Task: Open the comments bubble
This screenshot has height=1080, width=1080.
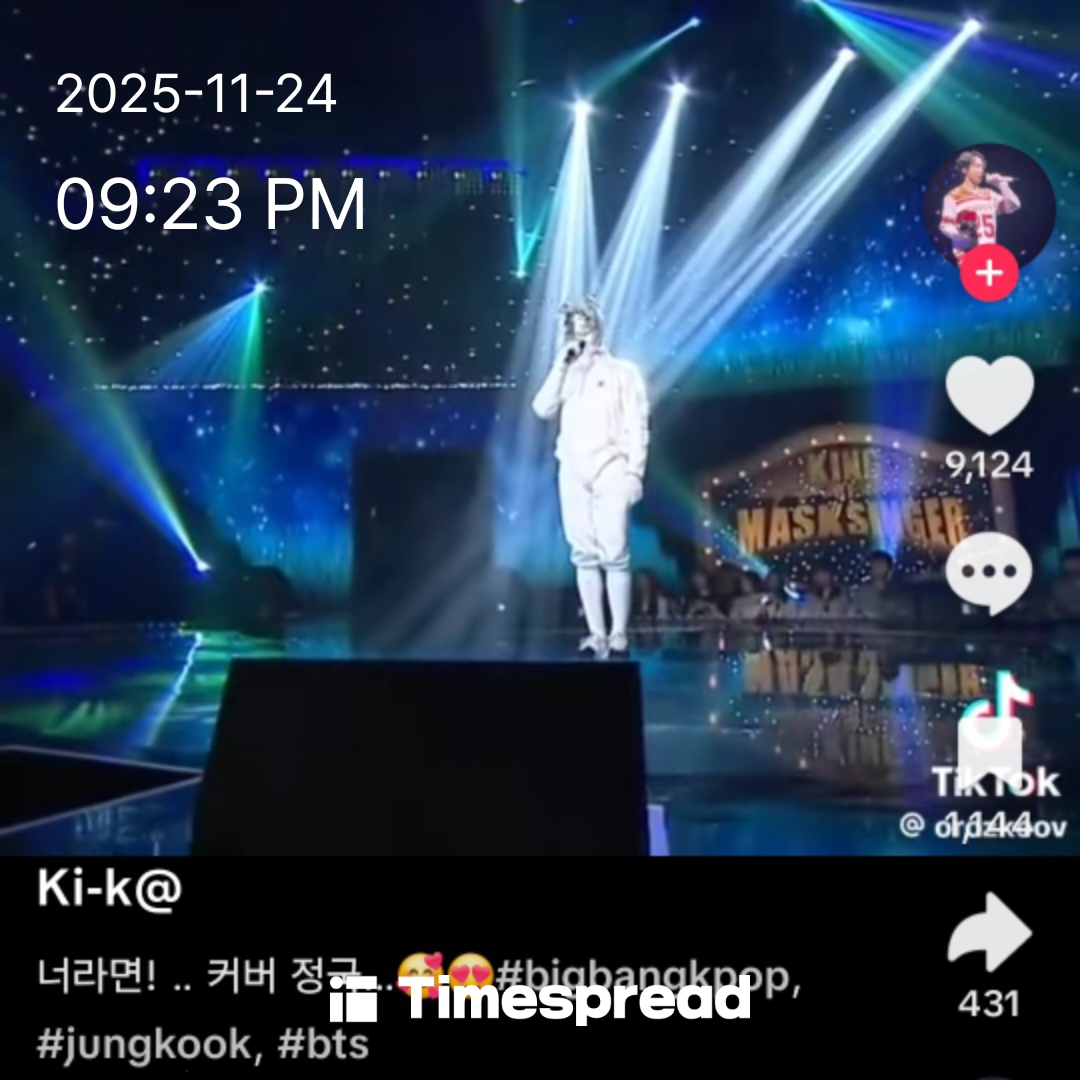Action: 989,573
